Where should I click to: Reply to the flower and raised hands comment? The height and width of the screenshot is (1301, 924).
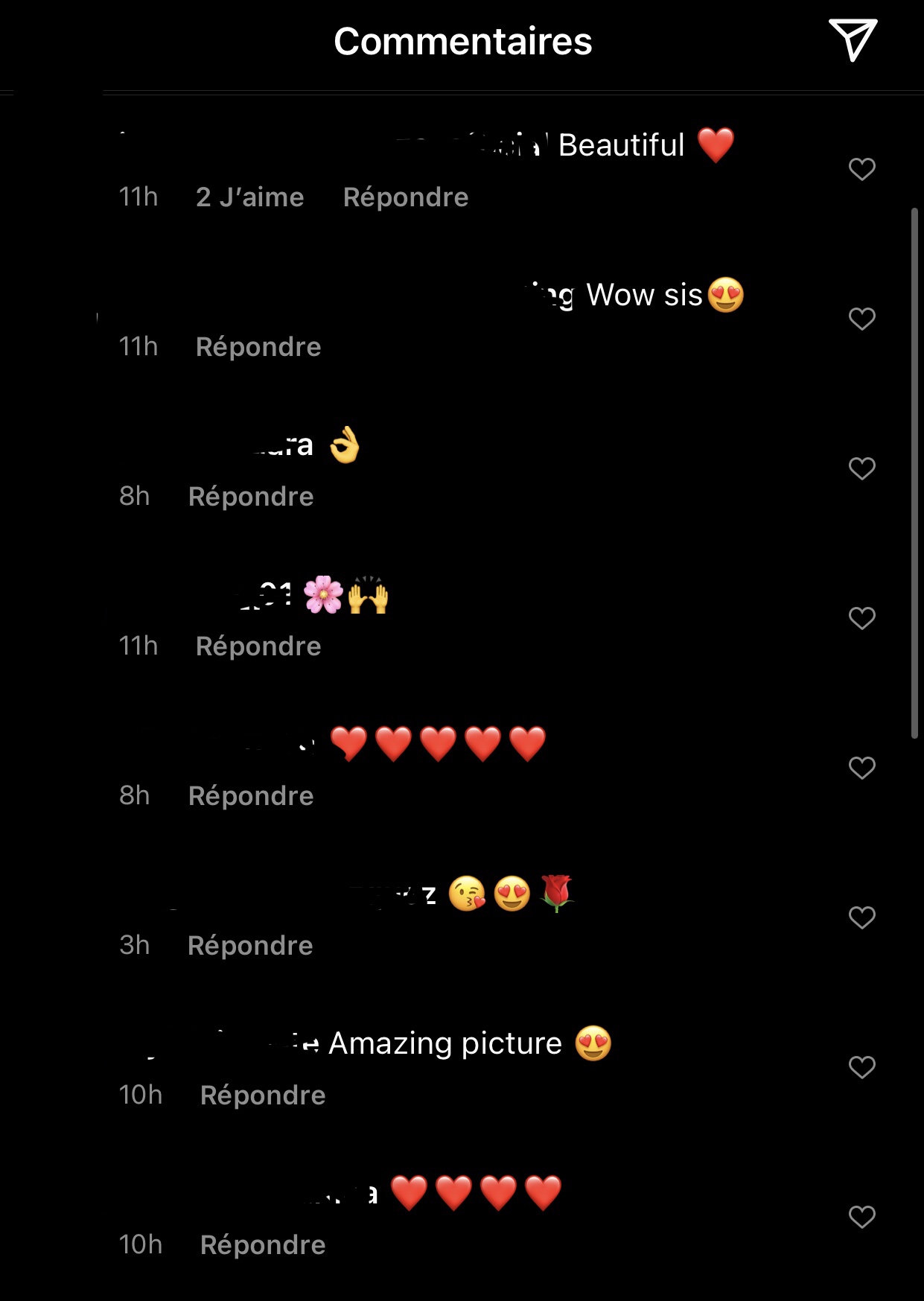[258, 646]
